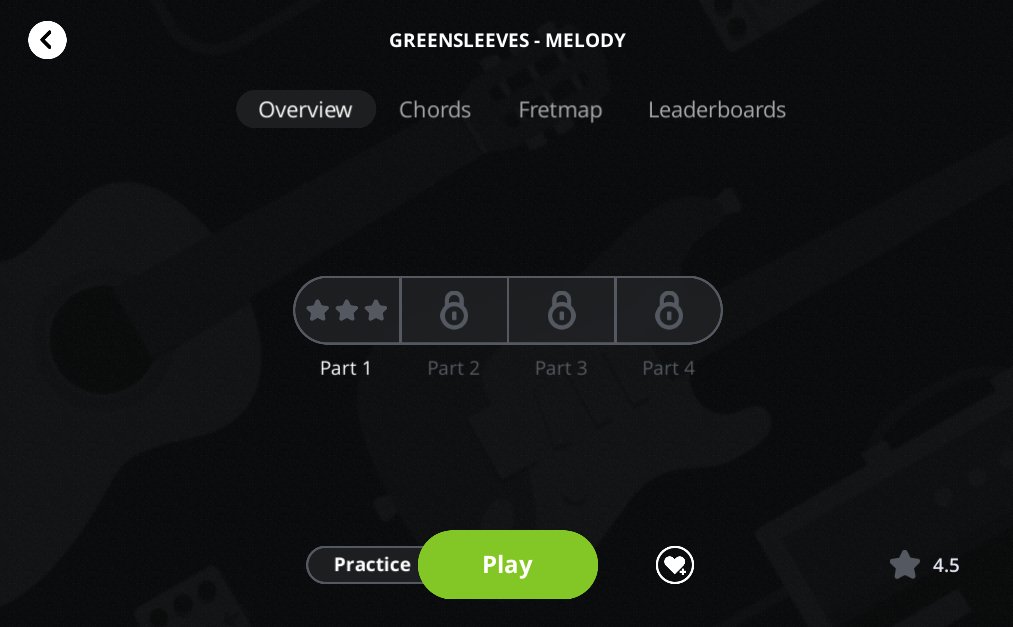Switch to the Chords tab
Viewport: 1013px width, 627px height.
click(435, 110)
